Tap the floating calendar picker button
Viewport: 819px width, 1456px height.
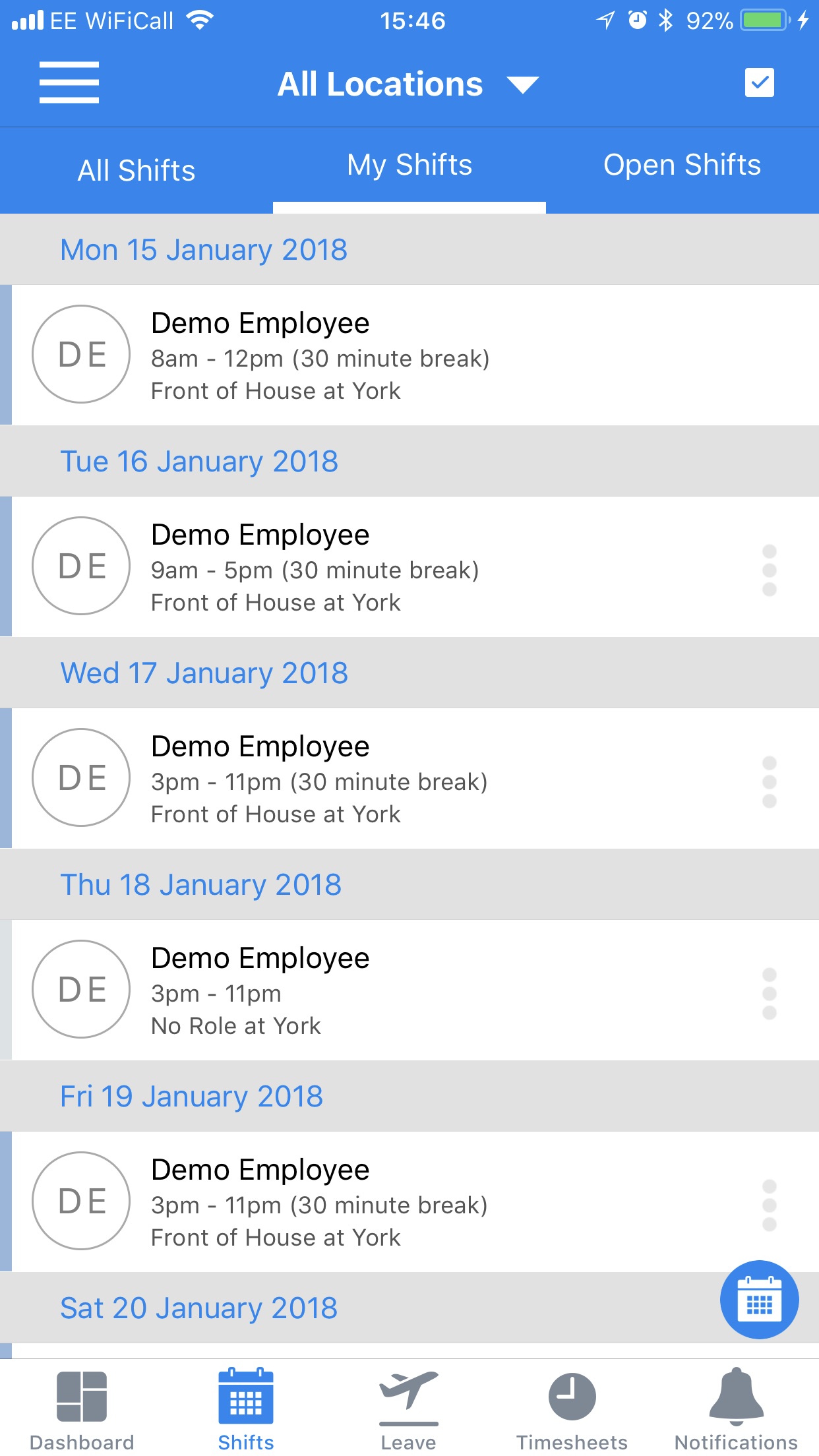tap(758, 1299)
